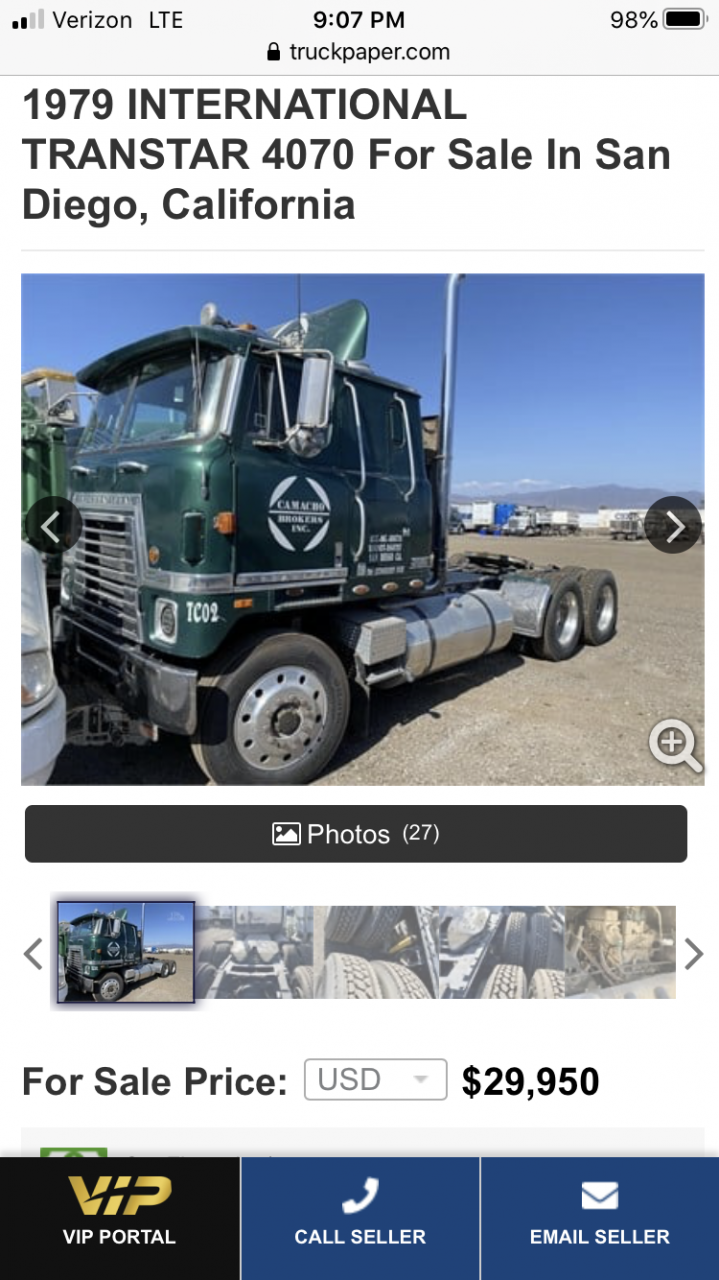The image size is (719, 1280).
Task: Open the VIP Portal
Action: [119, 1218]
